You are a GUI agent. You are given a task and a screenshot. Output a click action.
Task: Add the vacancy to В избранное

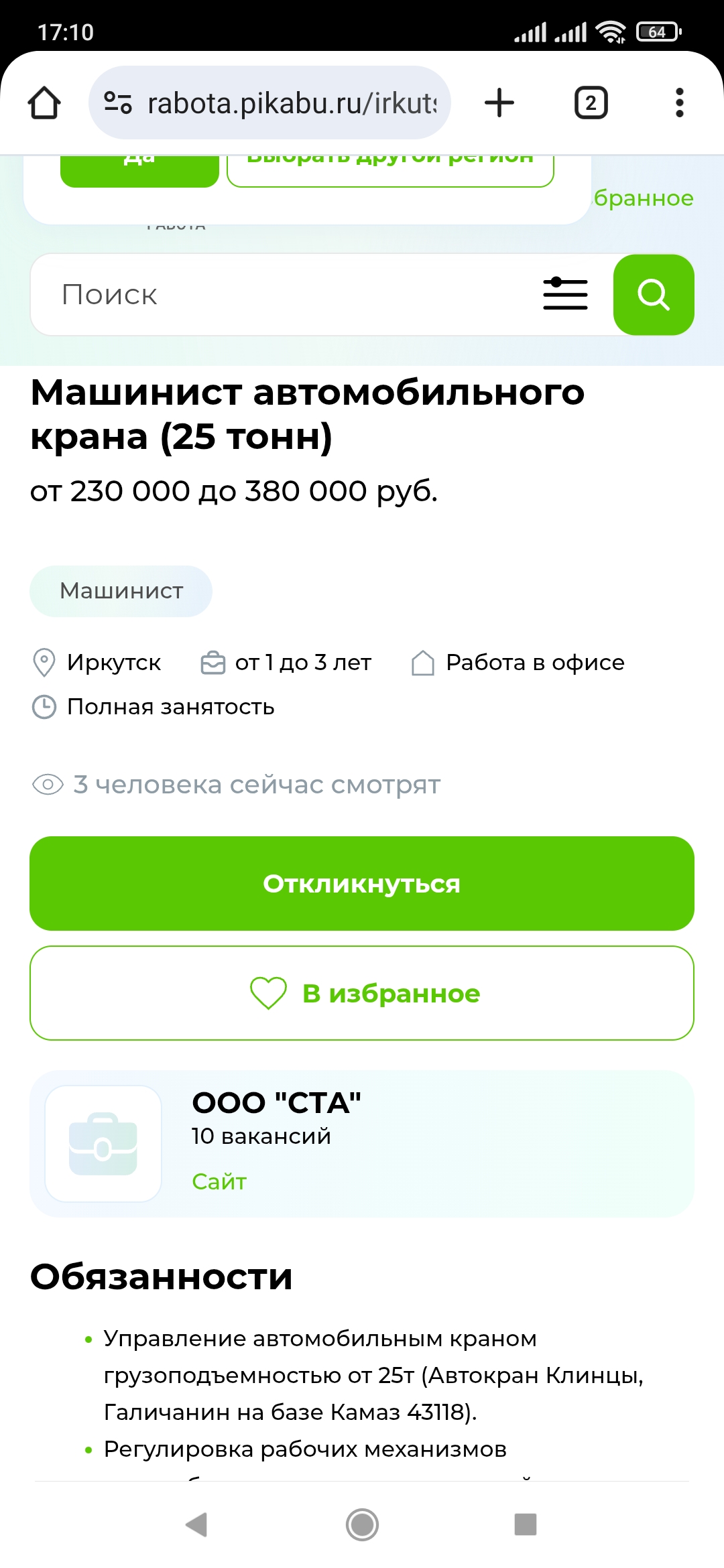coord(362,993)
